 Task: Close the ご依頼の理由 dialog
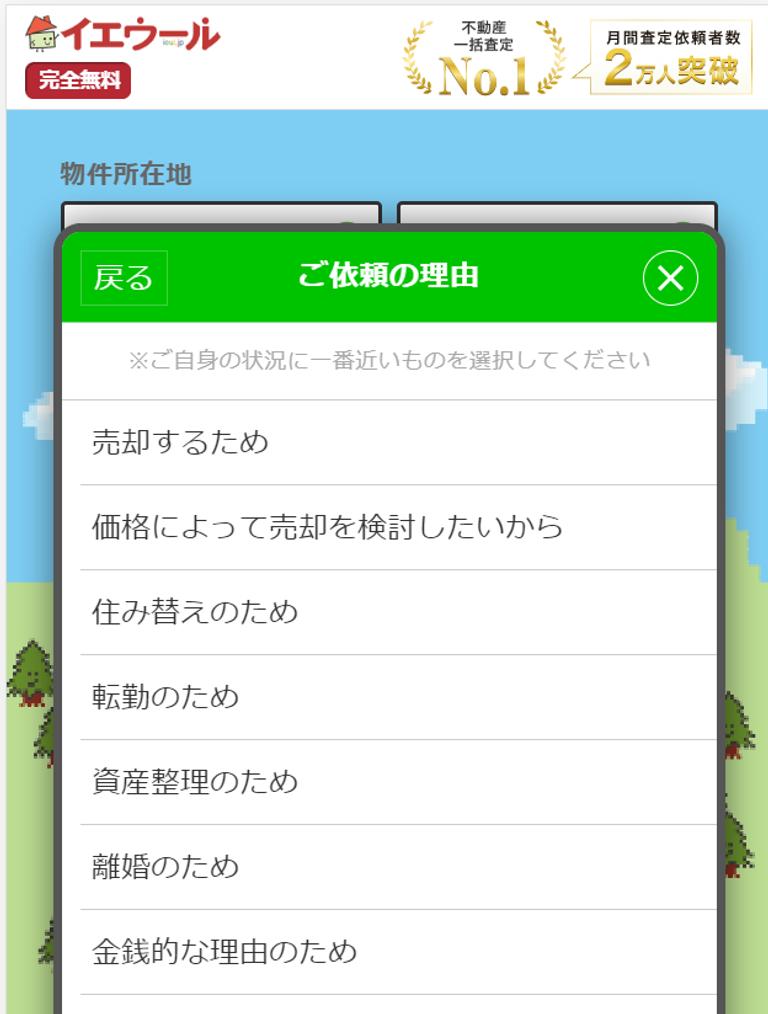[669, 278]
